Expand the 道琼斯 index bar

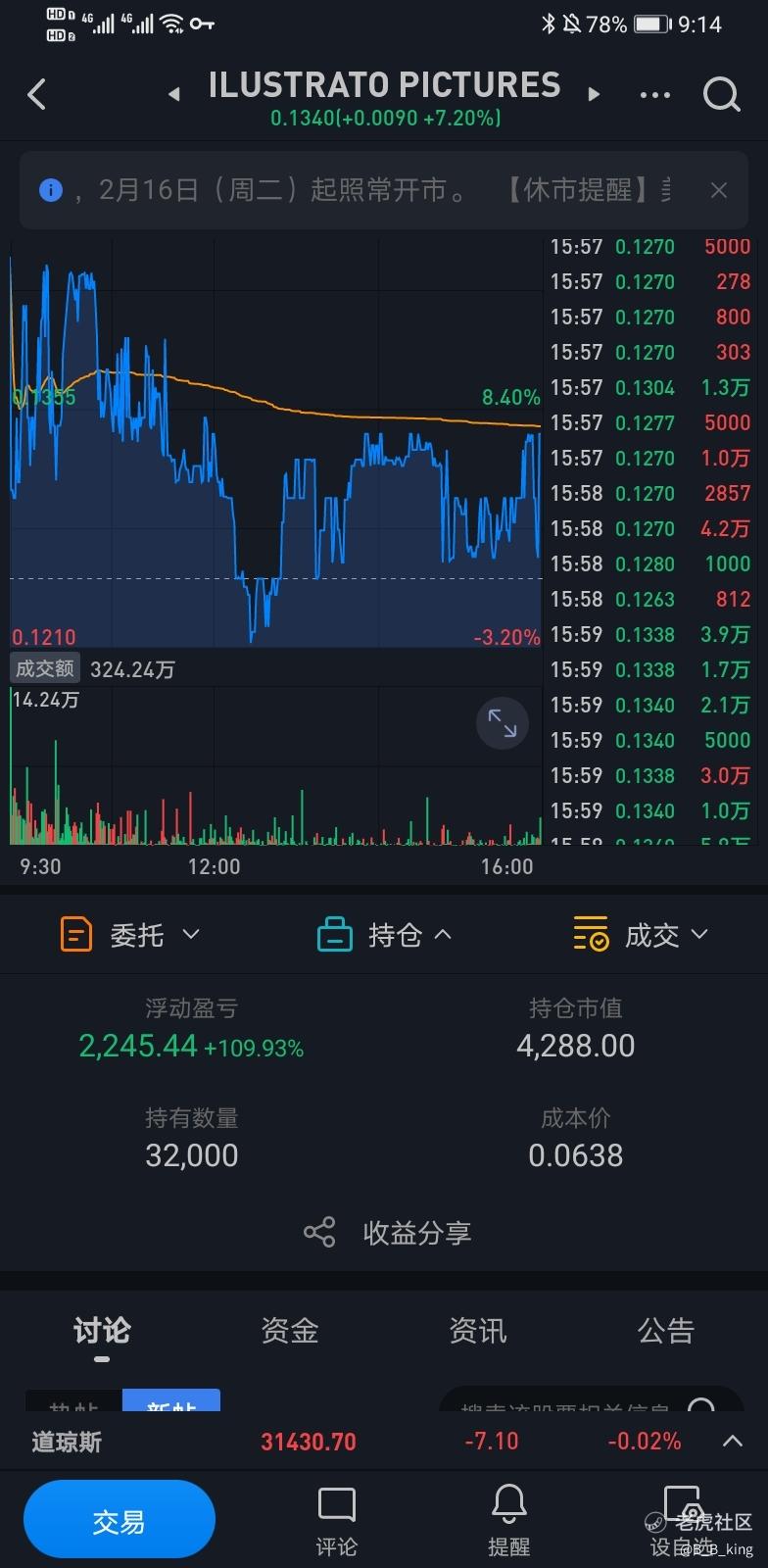[x=732, y=1442]
